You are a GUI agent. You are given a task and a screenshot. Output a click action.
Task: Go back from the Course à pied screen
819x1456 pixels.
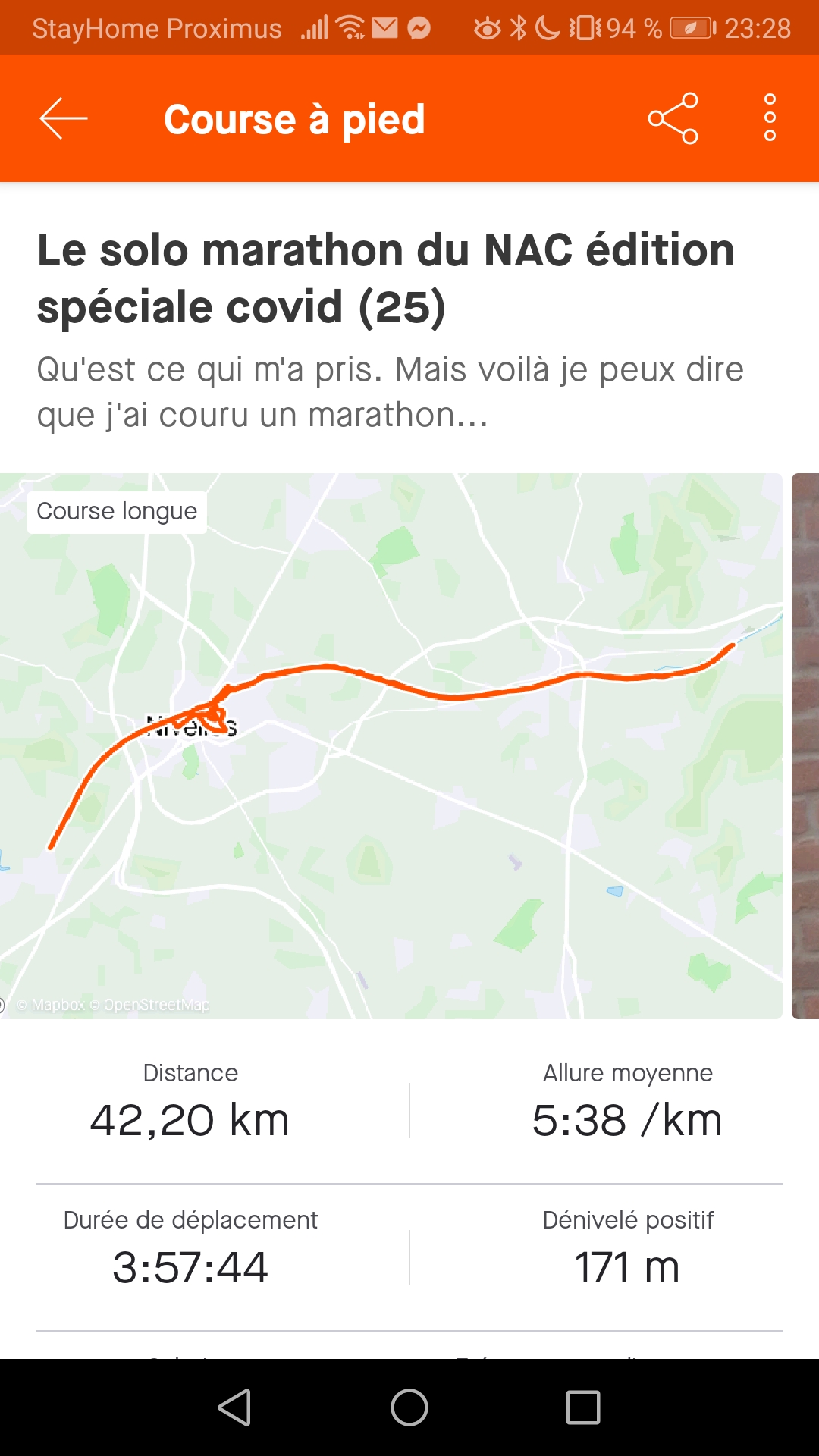(x=64, y=118)
